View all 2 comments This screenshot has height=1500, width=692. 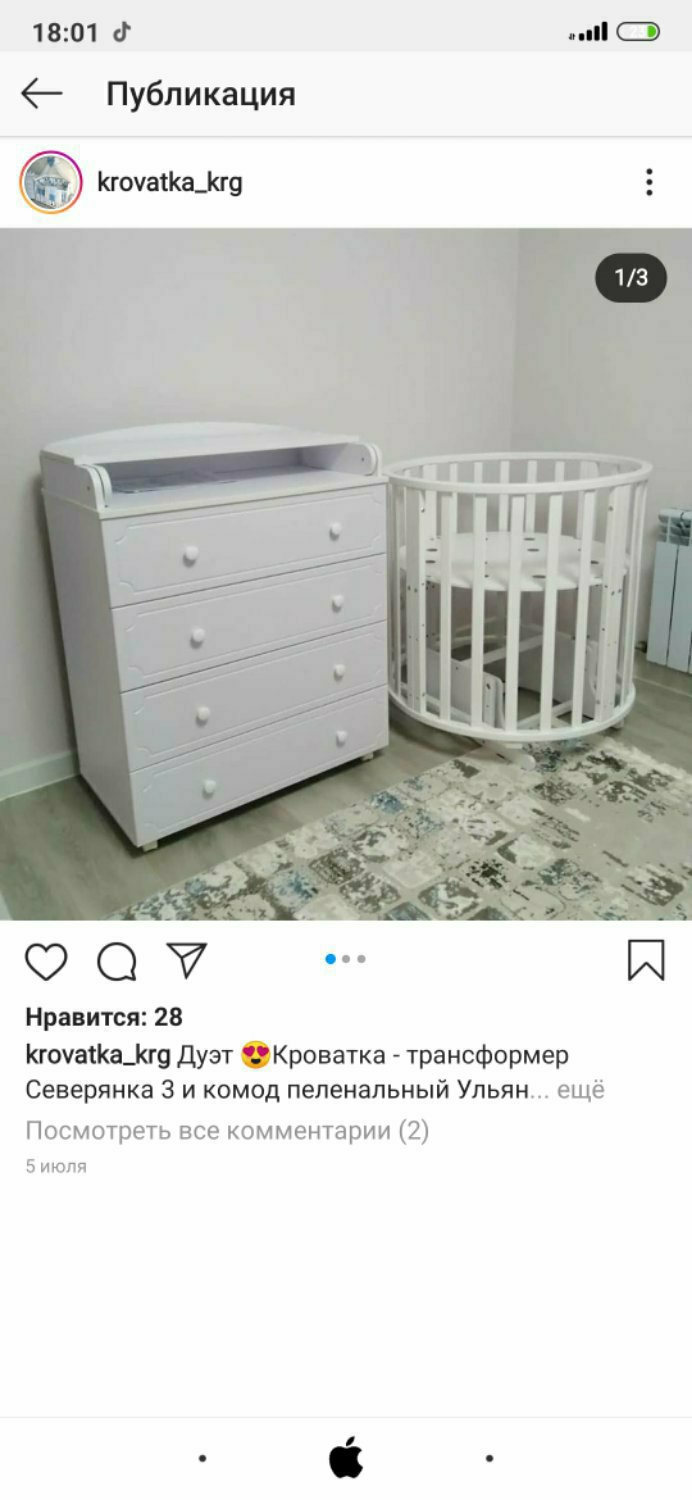tap(227, 1131)
